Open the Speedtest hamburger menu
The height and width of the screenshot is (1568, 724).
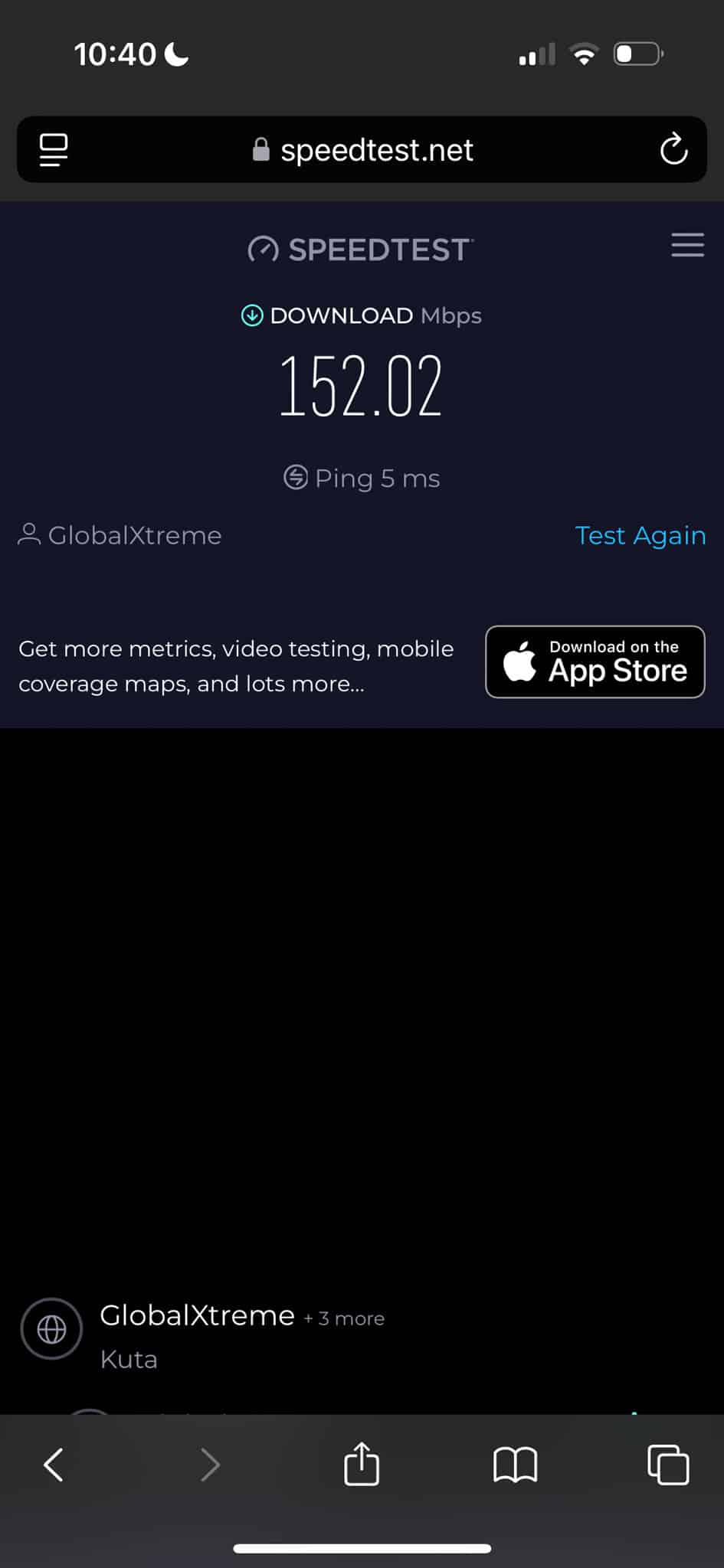click(687, 245)
